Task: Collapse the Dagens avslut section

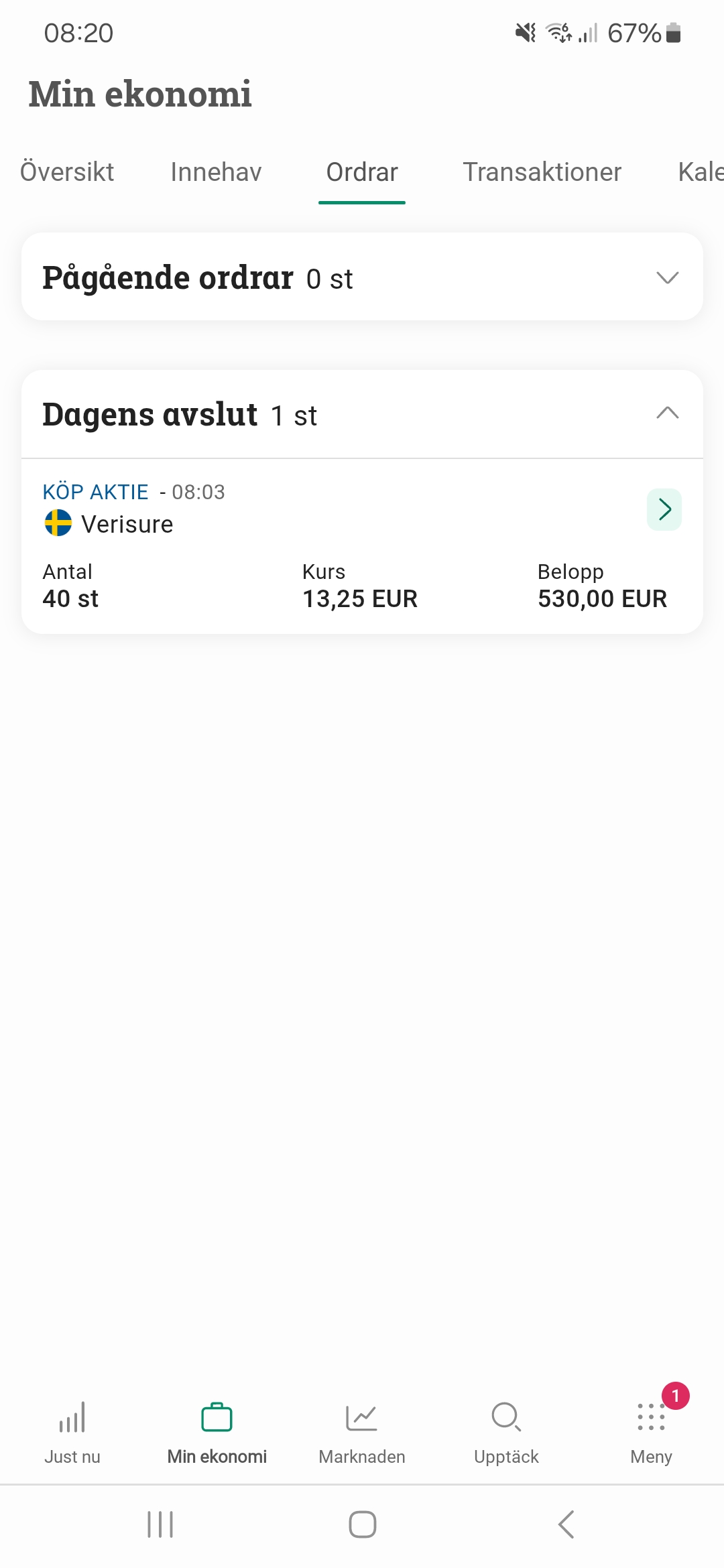Action: (667, 413)
